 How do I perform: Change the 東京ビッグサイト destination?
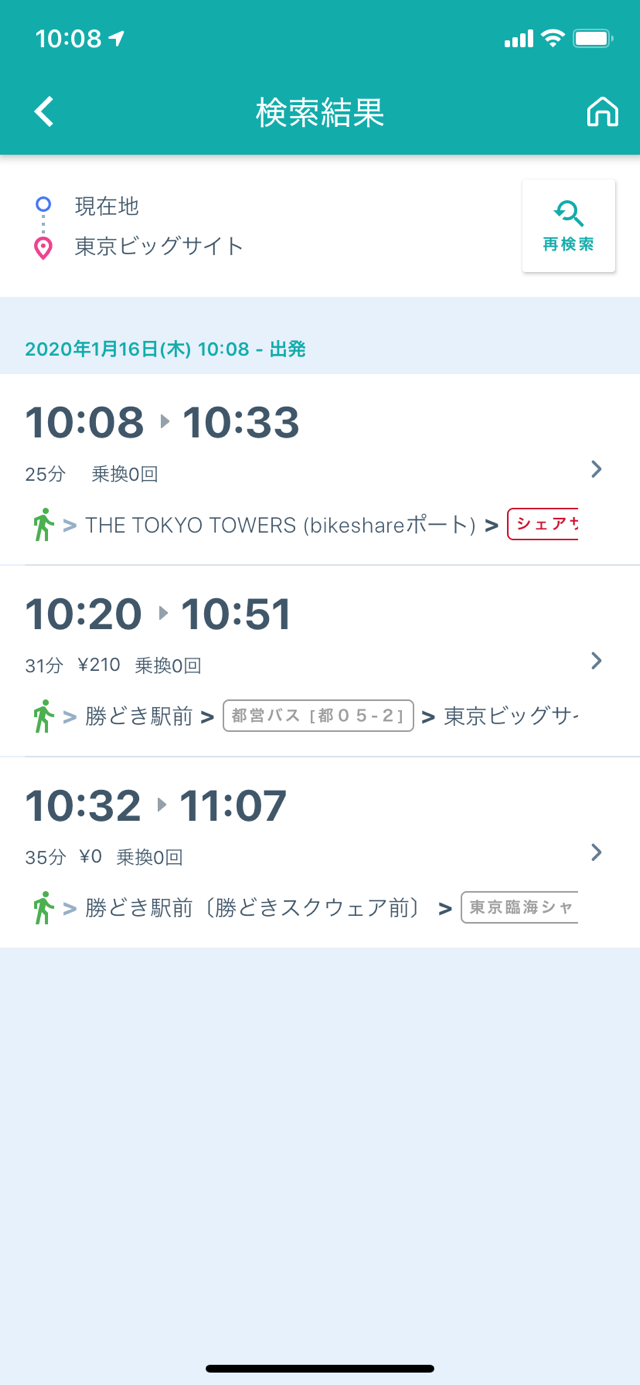coord(159,247)
